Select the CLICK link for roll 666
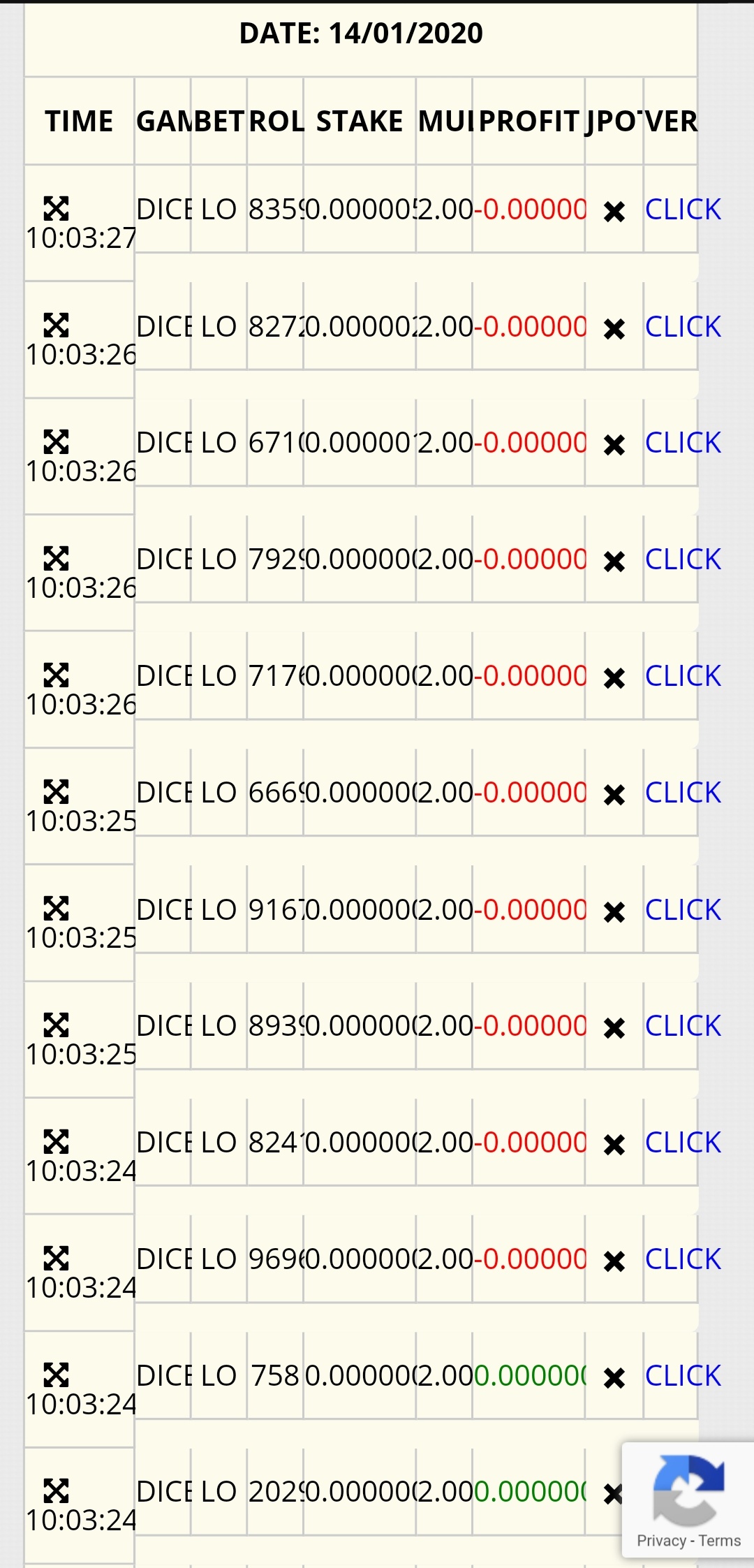 (683, 793)
